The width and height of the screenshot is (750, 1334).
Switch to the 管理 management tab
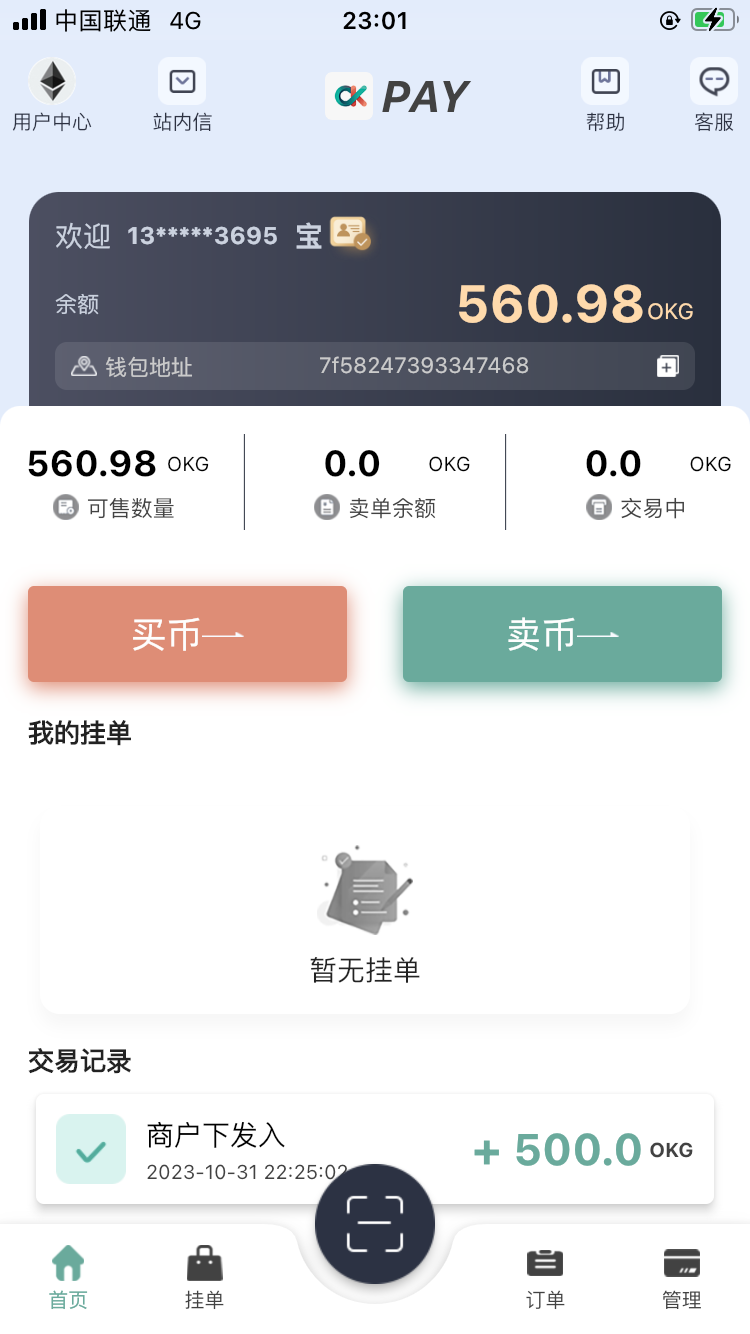point(682,1277)
